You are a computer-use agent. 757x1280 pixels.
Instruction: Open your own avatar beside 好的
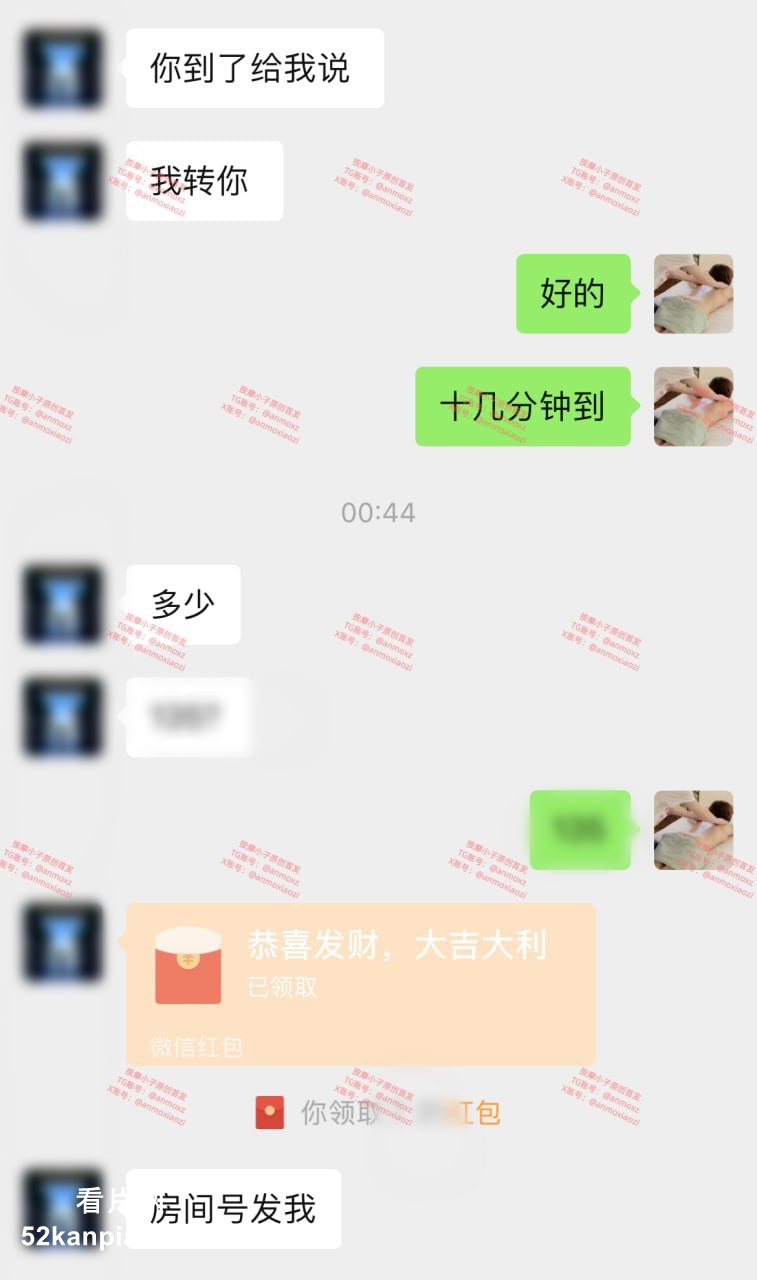pos(693,293)
